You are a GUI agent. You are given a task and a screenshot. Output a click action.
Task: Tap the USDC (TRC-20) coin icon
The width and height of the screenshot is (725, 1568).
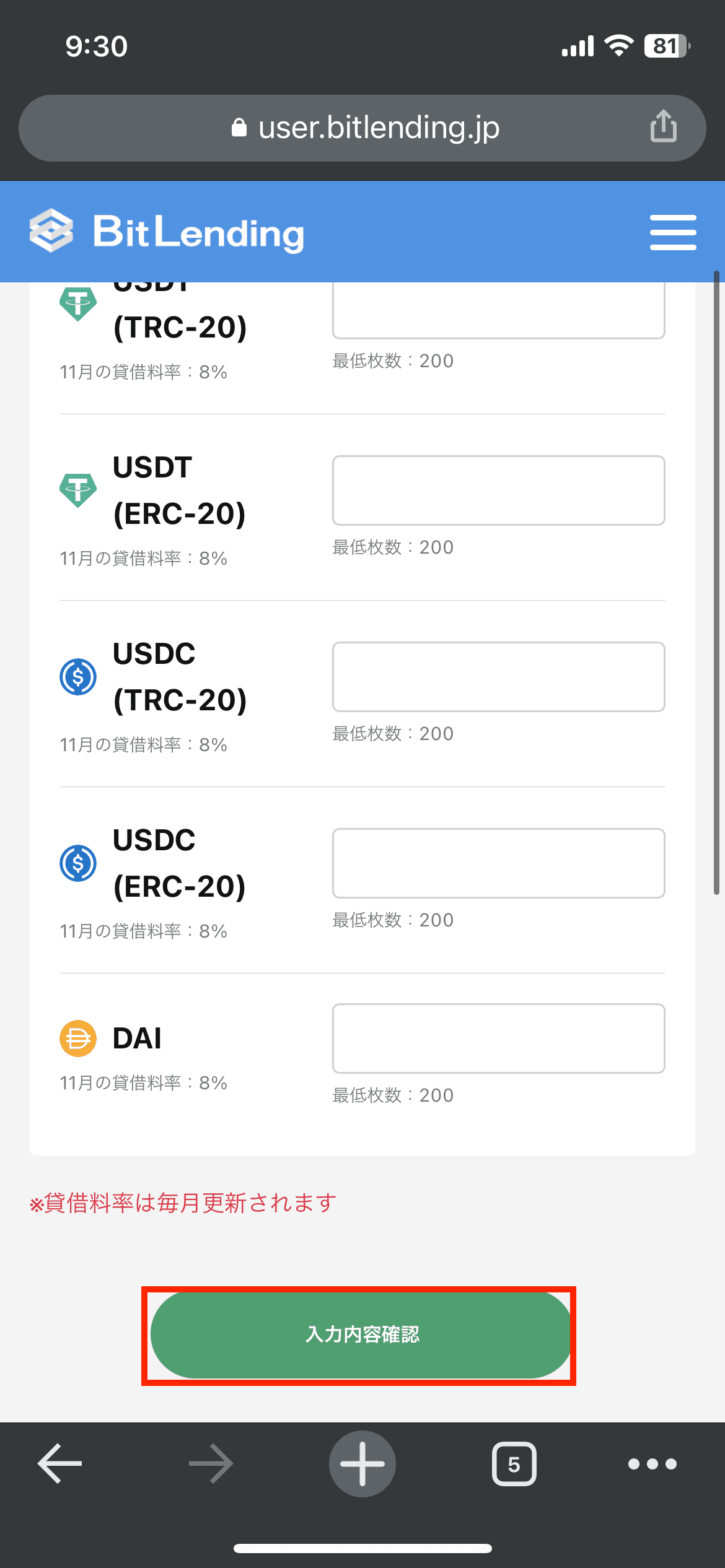click(78, 677)
